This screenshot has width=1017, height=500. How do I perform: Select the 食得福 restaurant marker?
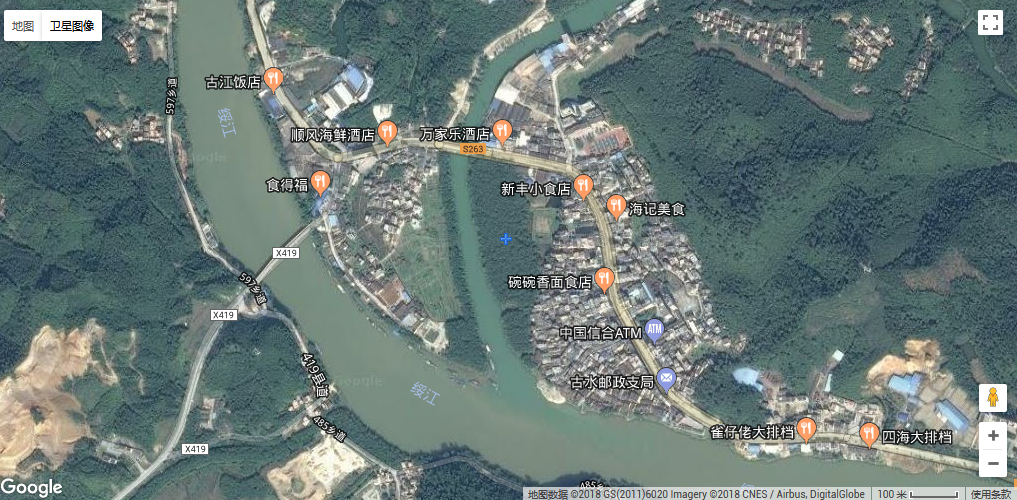point(320,181)
